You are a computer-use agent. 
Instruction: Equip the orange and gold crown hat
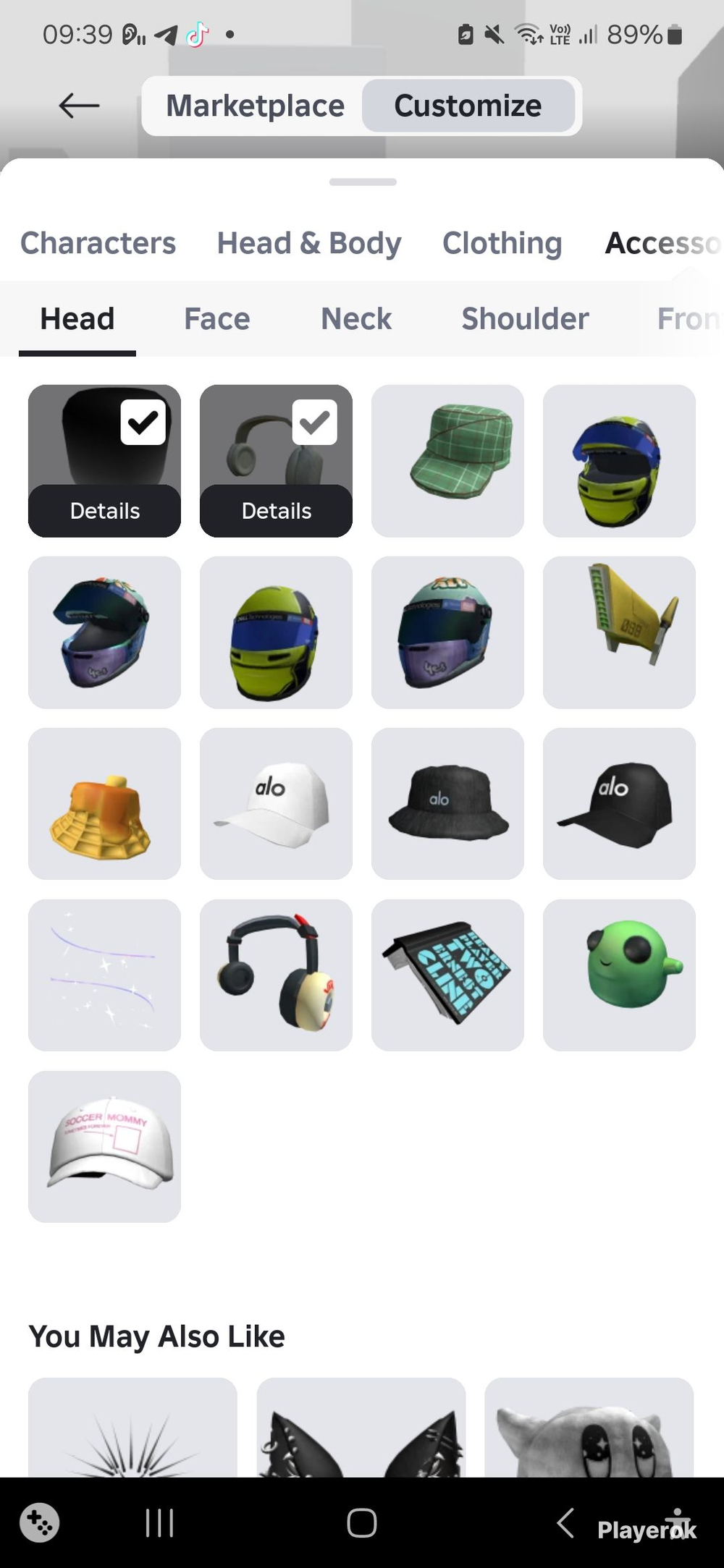[104, 804]
